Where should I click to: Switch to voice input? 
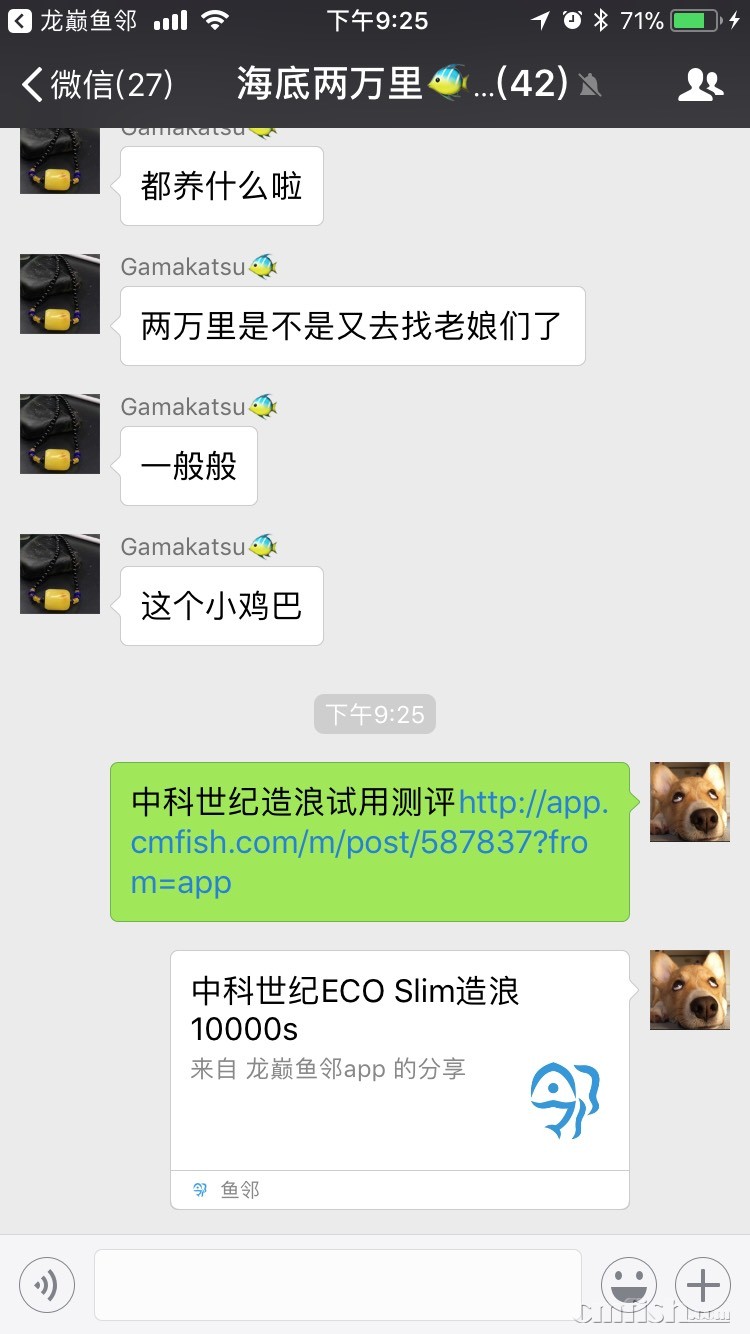click(47, 1285)
